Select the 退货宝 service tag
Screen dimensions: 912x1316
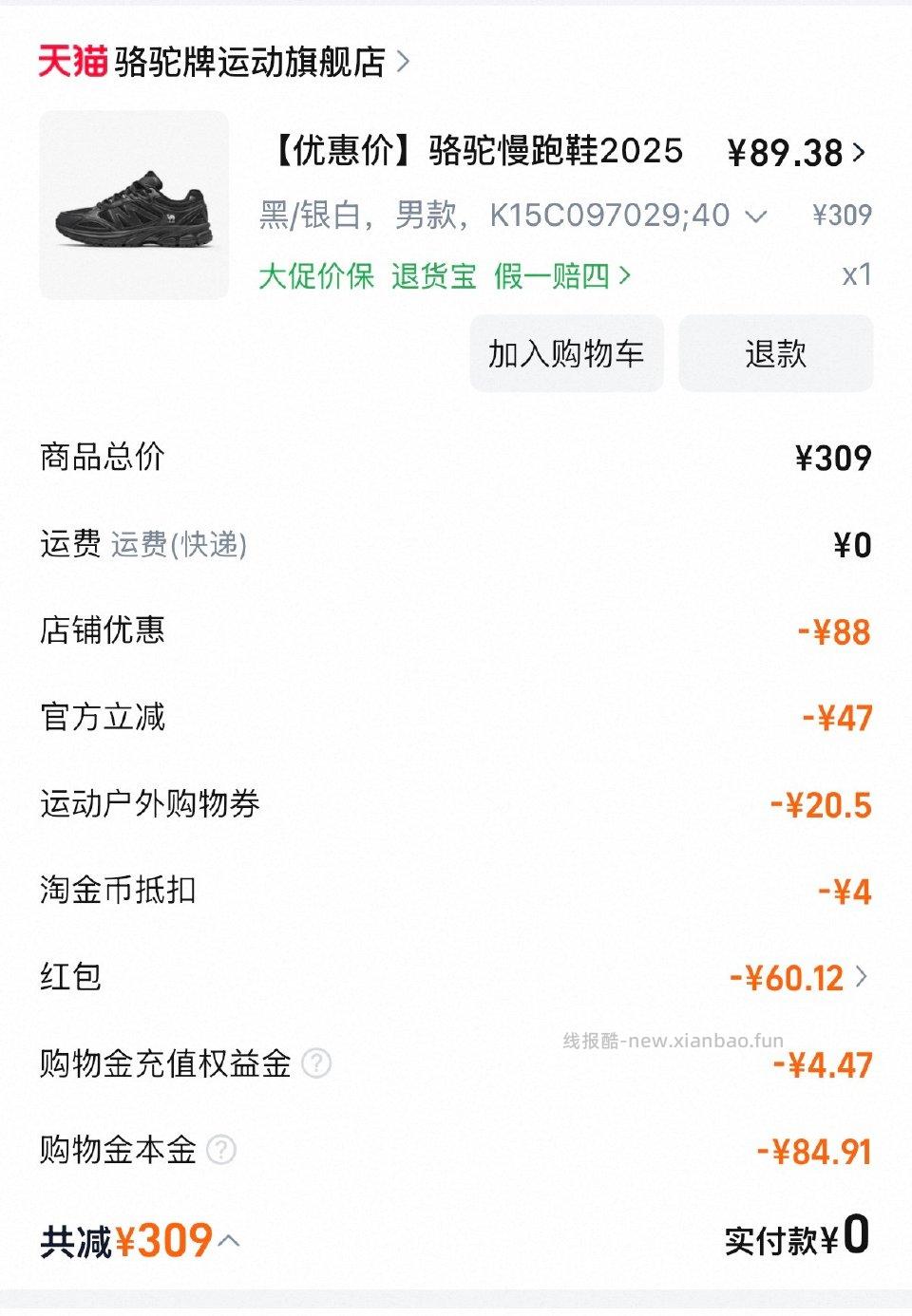(433, 276)
